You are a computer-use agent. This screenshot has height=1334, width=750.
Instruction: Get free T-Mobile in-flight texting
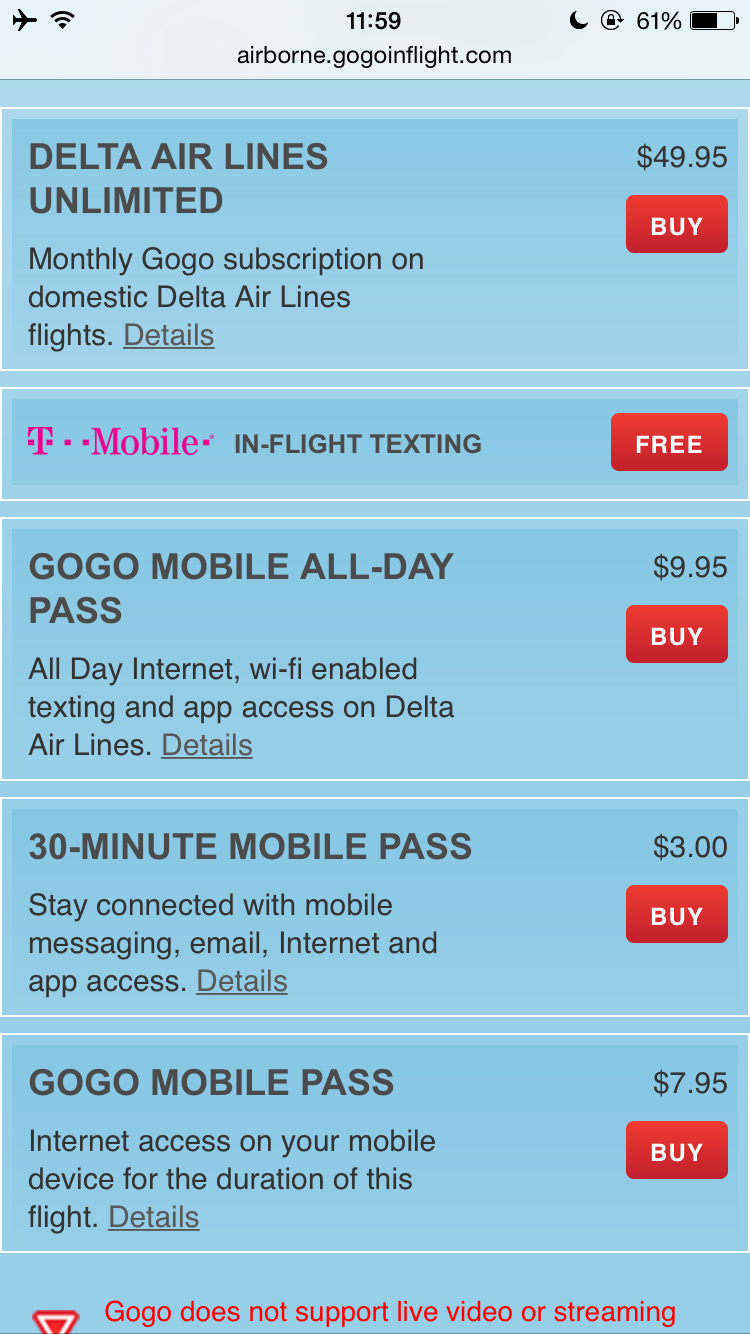point(668,442)
